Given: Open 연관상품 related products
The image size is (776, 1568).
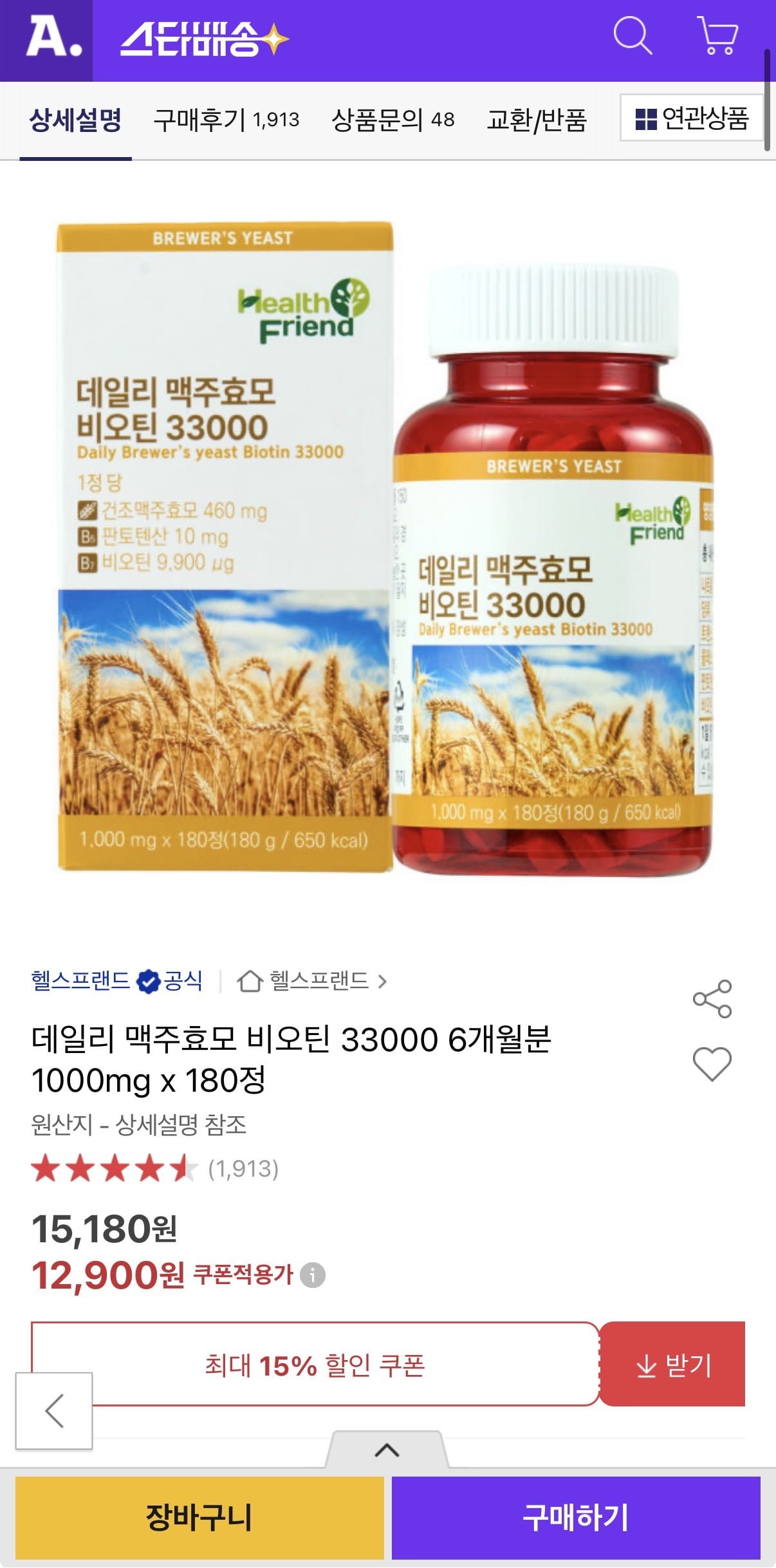Looking at the screenshot, I should click(x=692, y=118).
